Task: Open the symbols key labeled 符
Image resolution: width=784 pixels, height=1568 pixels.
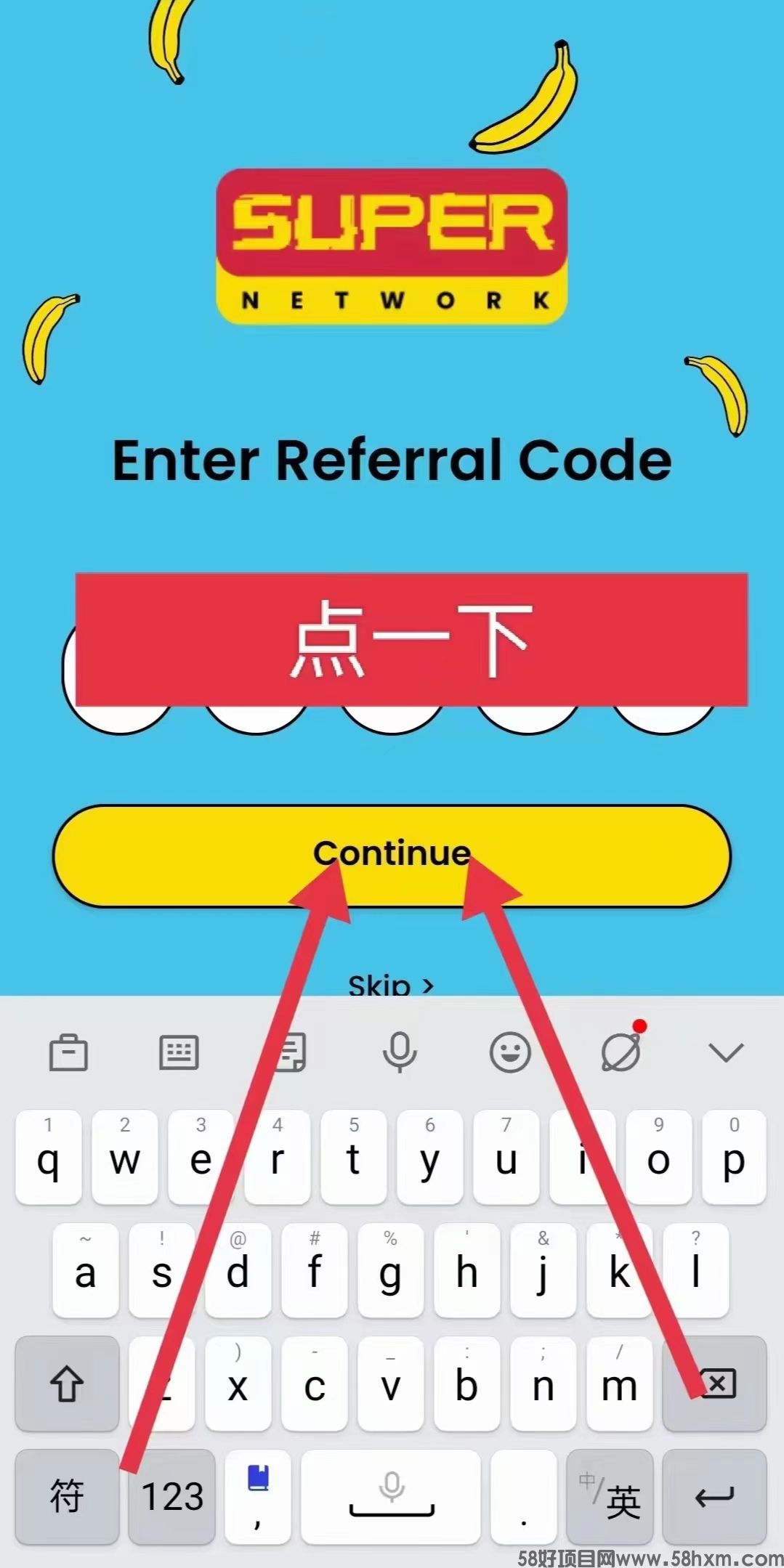Action: pyautogui.click(x=67, y=1496)
